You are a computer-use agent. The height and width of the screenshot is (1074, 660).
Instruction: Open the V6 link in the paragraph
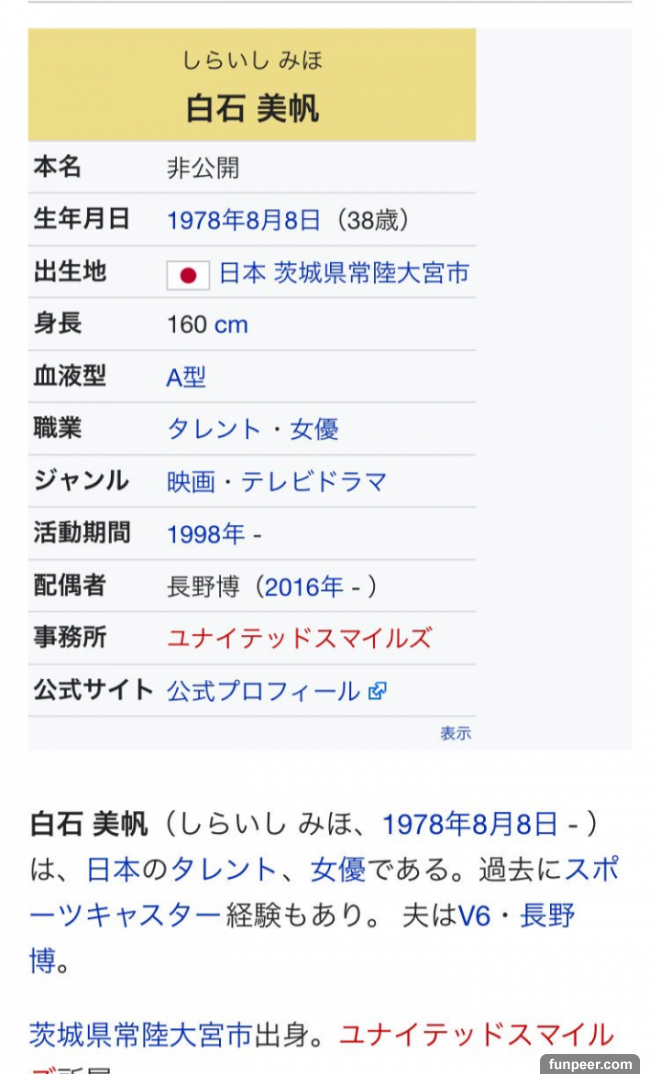[x=474, y=914]
